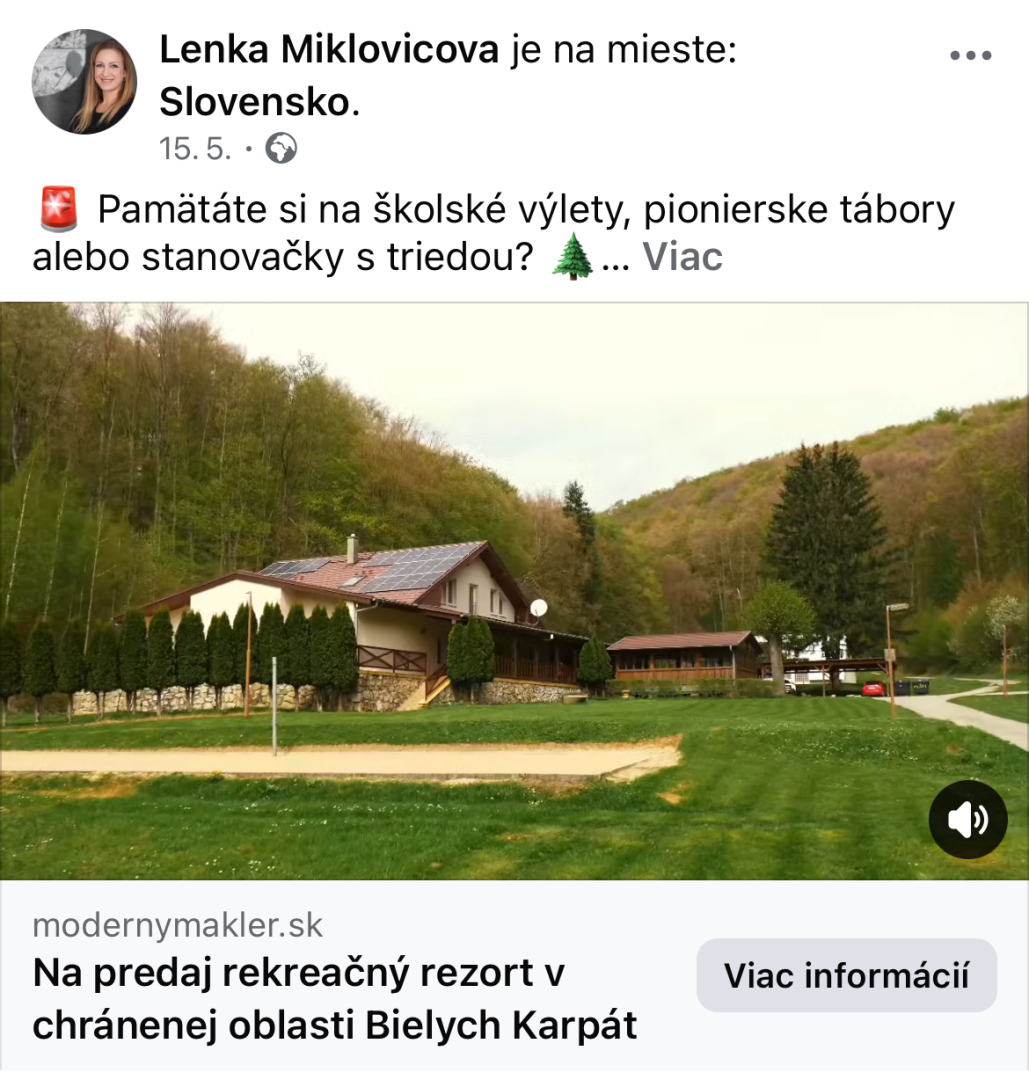Expand the post text with Viac
1029x1080 pixels.
pyautogui.click(x=682, y=257)
